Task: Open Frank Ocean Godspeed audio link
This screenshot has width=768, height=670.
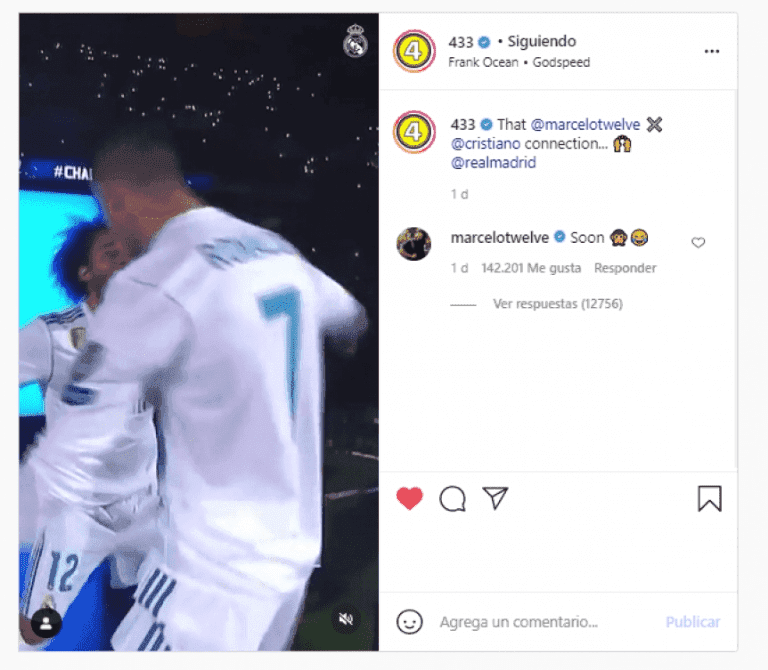Action: [x=519, y=62]
